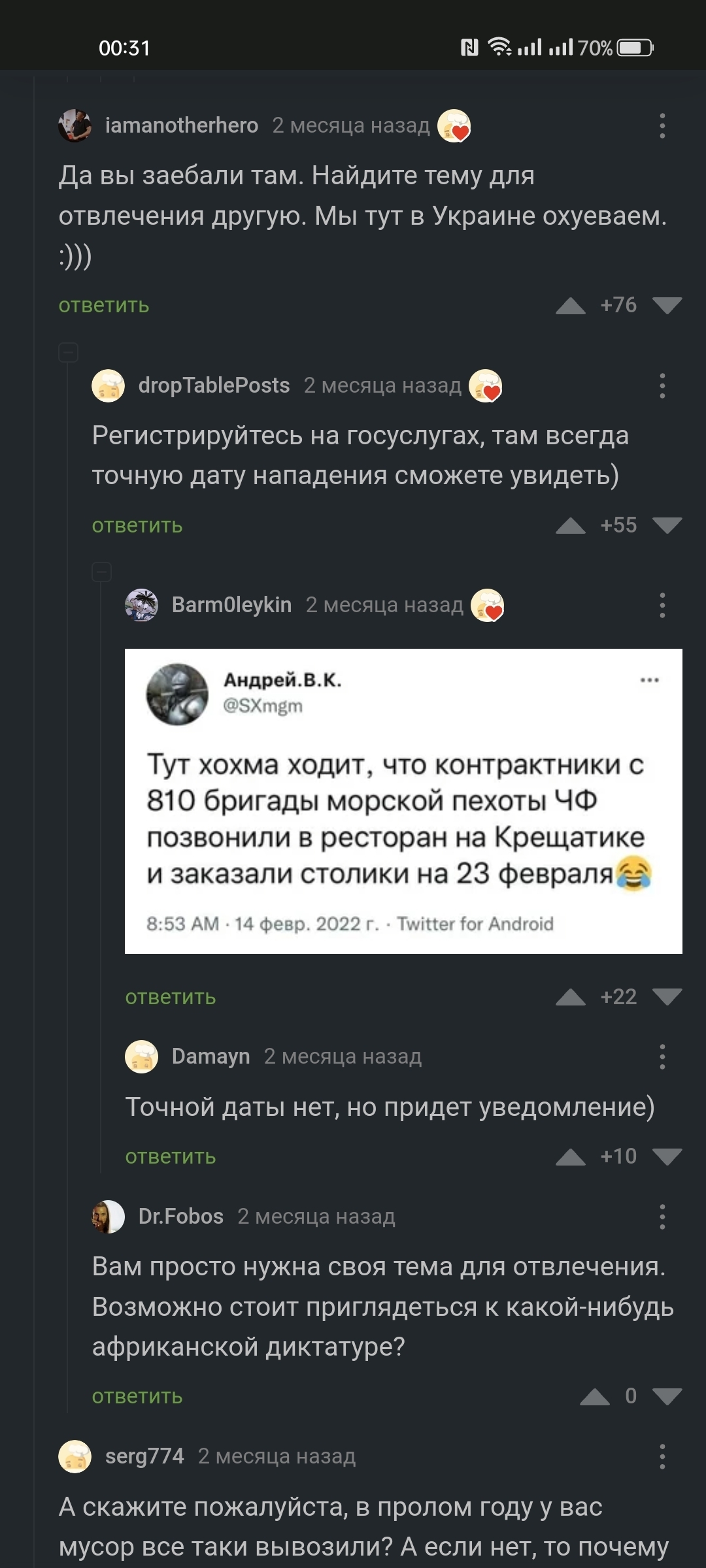706x1568 pixels.
Task: Open overflow menu on dropTablePosts' comment
Action: (662, 385)
